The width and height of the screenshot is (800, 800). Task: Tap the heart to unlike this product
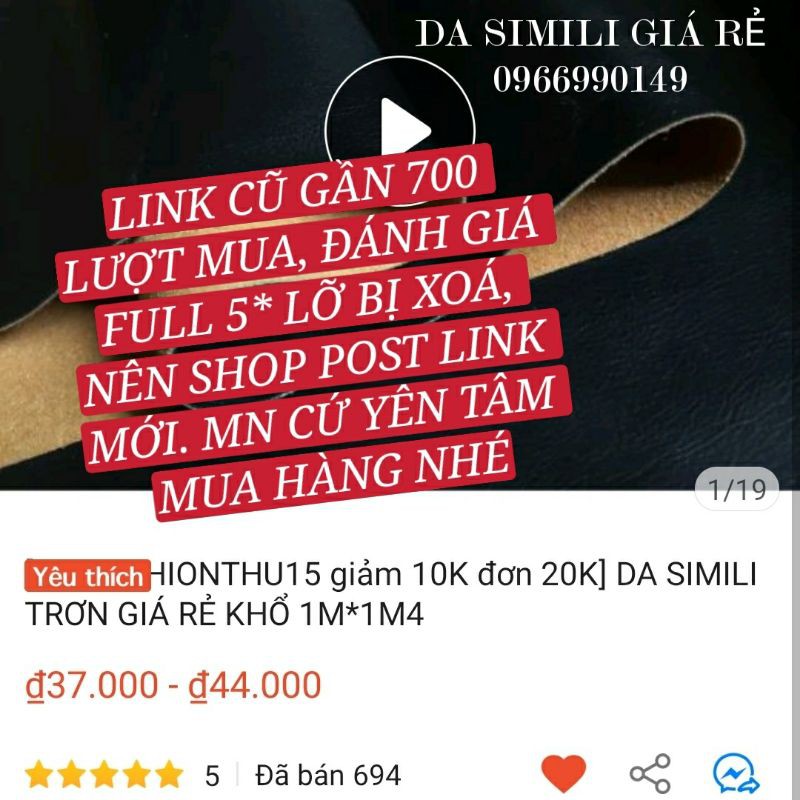[563, 773]
